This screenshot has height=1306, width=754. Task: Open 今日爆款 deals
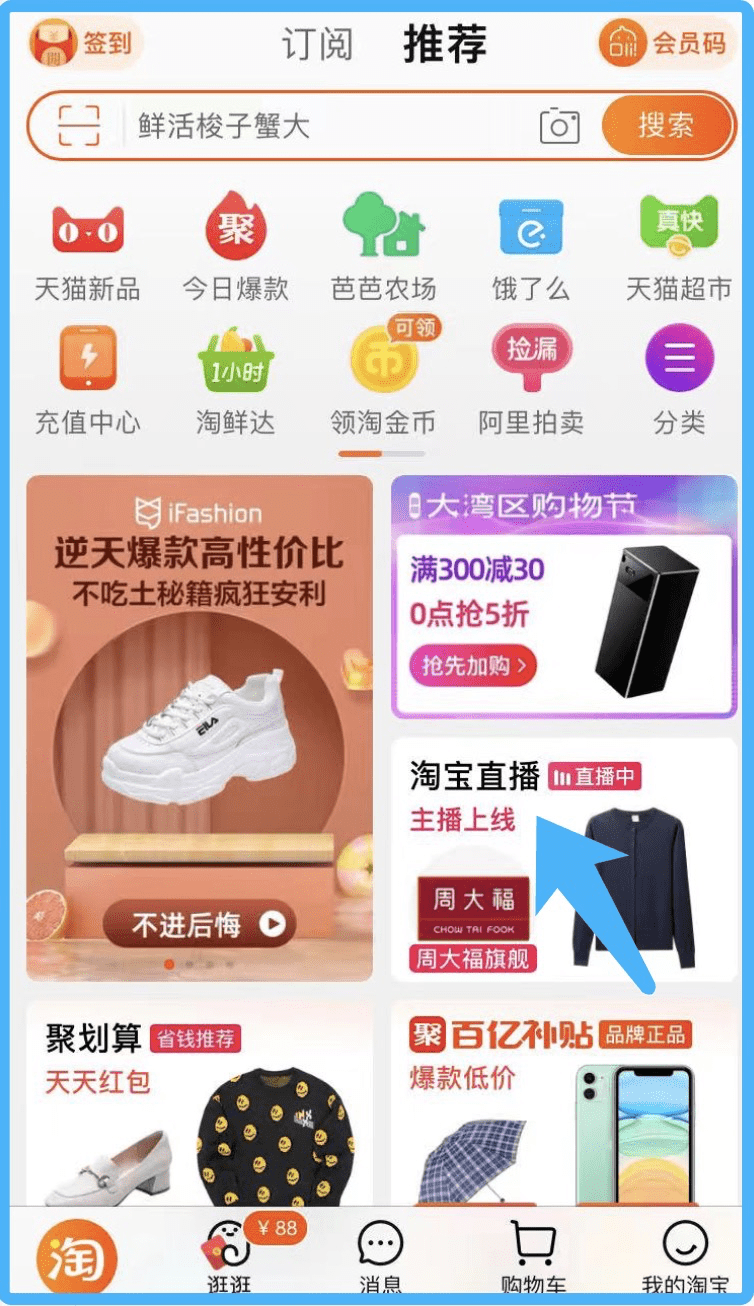tap(235, 248)
